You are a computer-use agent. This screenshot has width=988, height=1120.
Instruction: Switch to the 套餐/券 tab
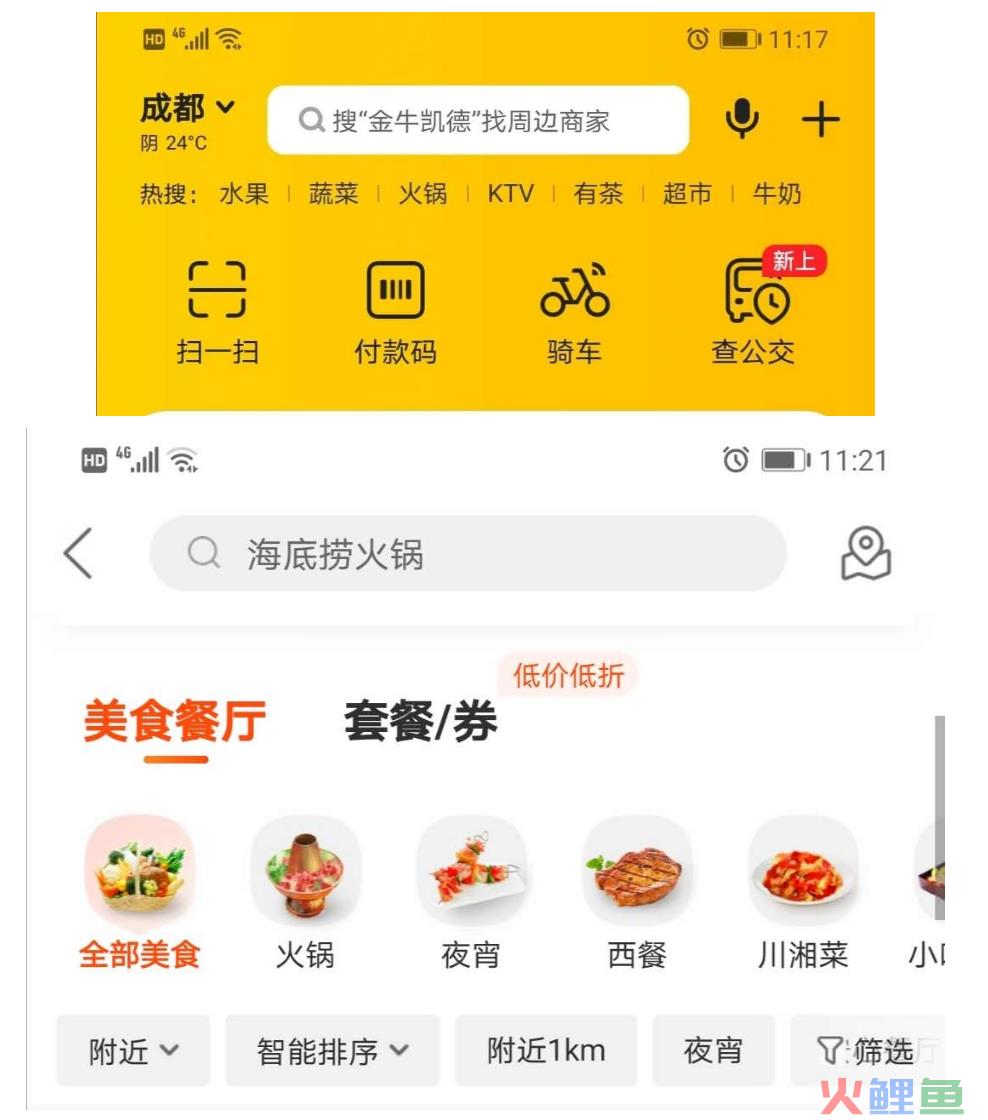coord(420,722)
